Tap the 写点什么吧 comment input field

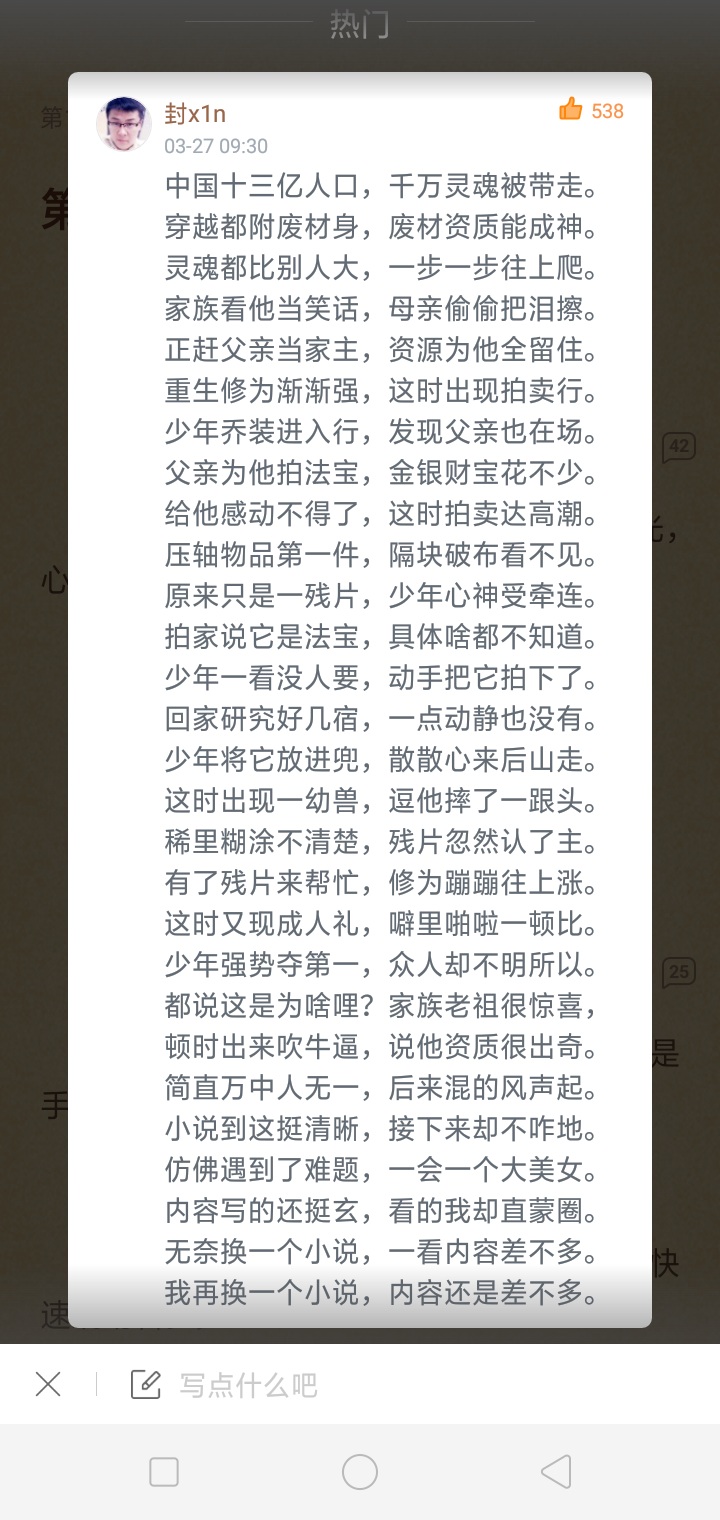pos(247,1384)
